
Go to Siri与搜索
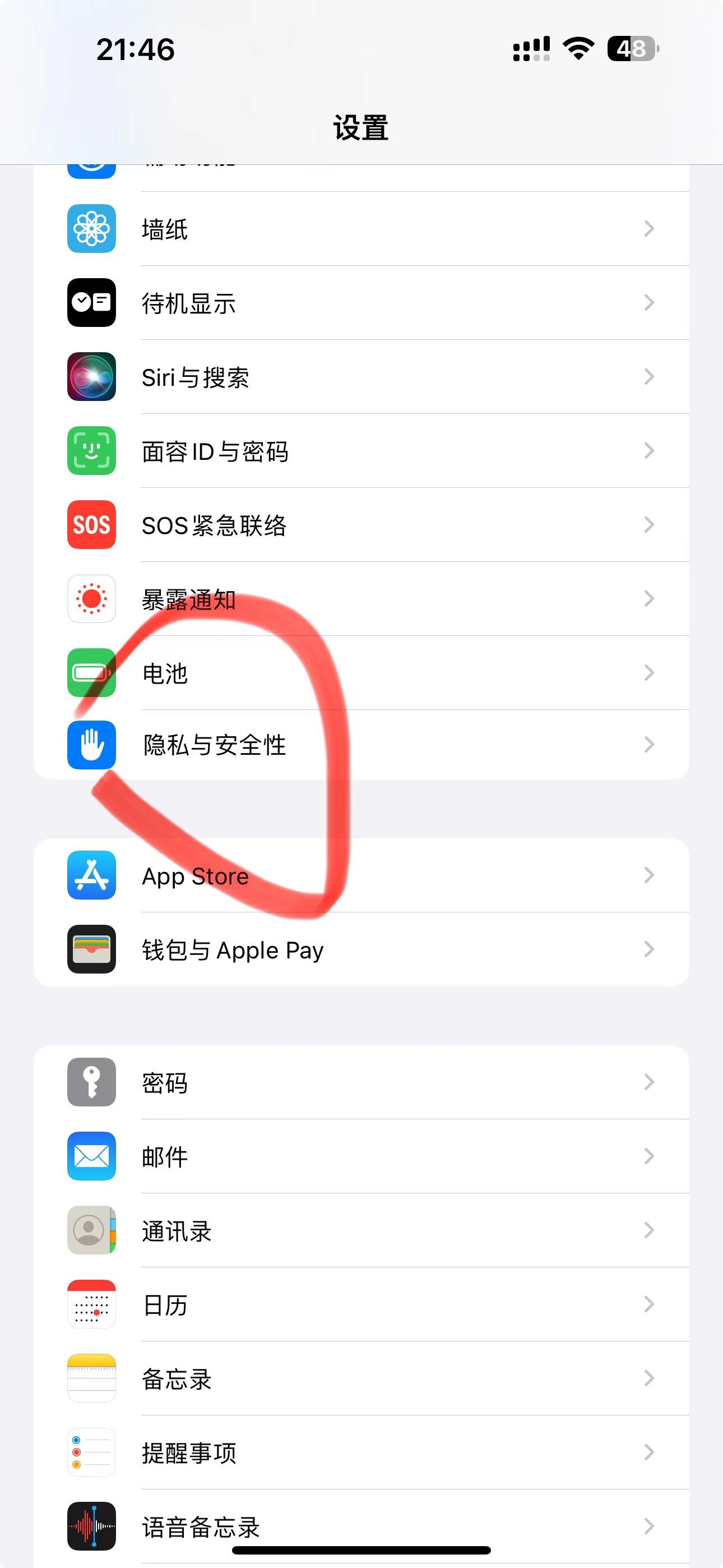(361, 377)
